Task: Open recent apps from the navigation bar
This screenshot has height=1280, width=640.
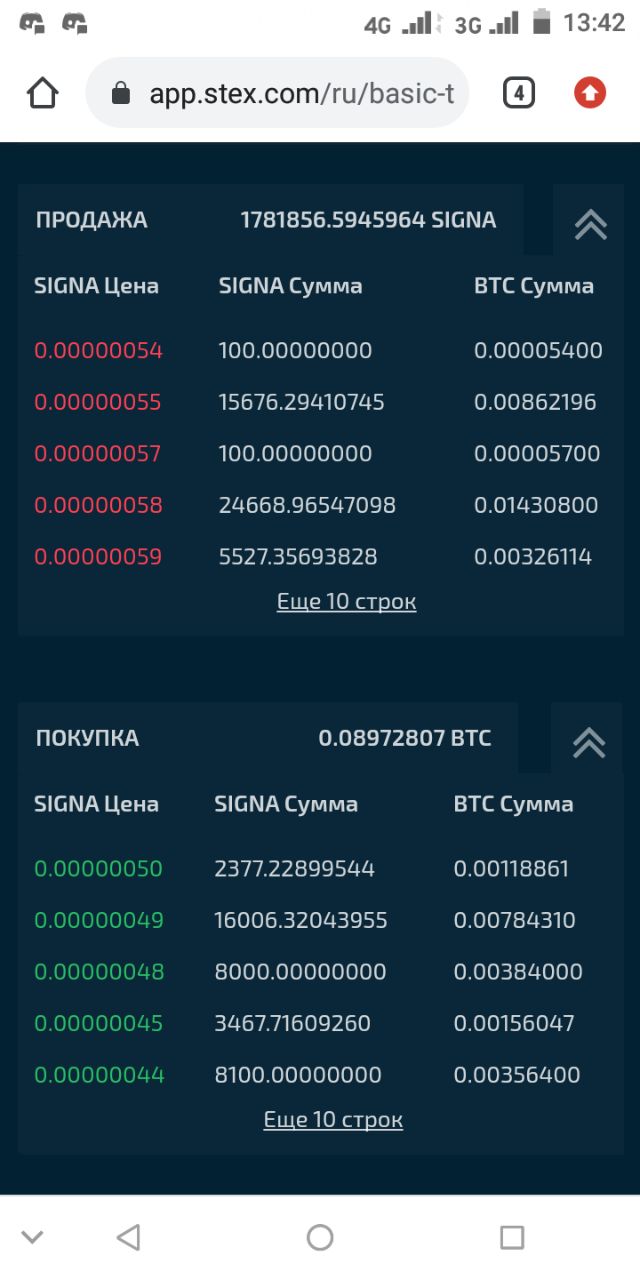Action: pyautogui.click(x=512, y=1238)
